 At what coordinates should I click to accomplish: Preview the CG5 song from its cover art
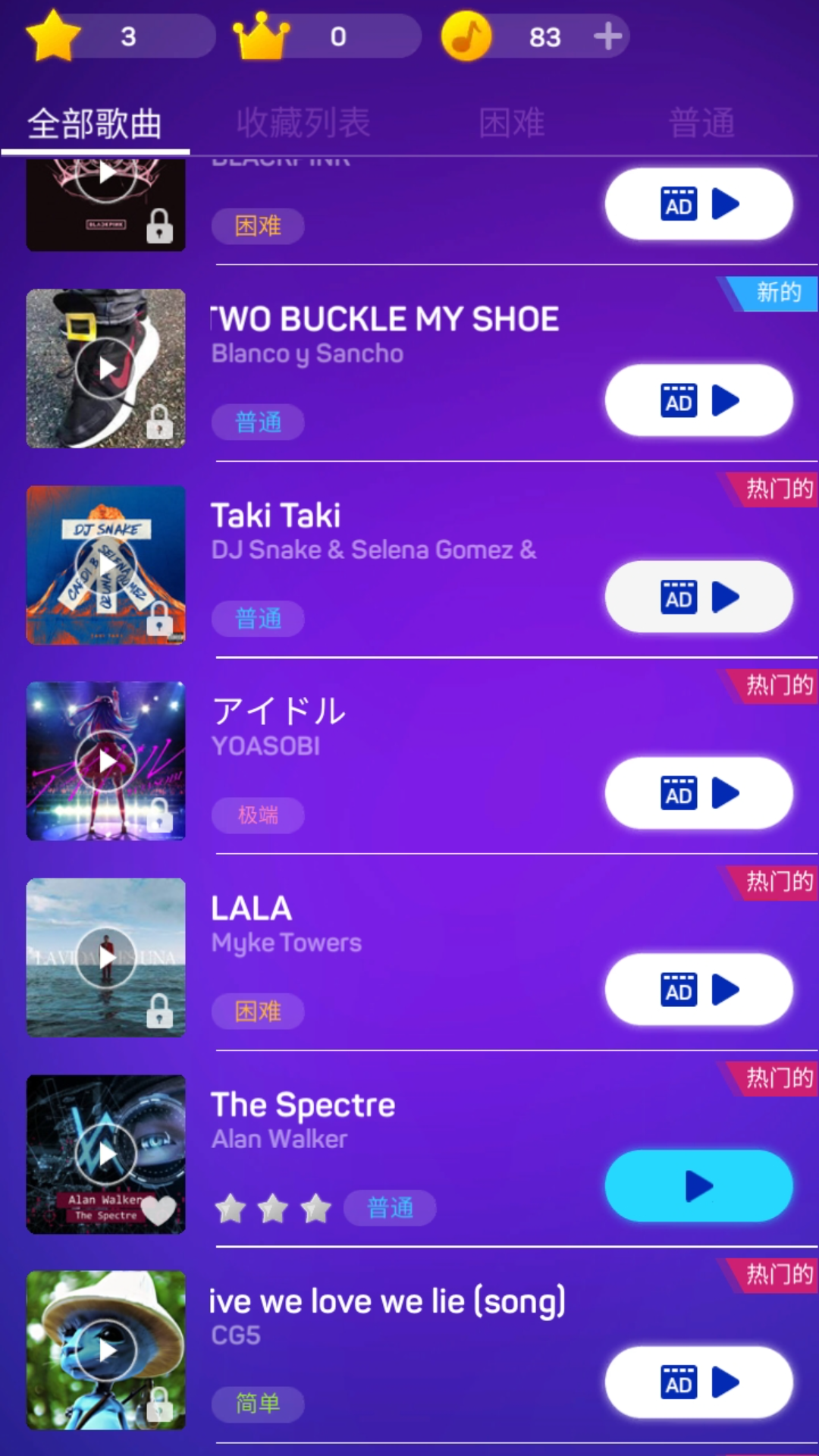click(x=106, y=1350)
